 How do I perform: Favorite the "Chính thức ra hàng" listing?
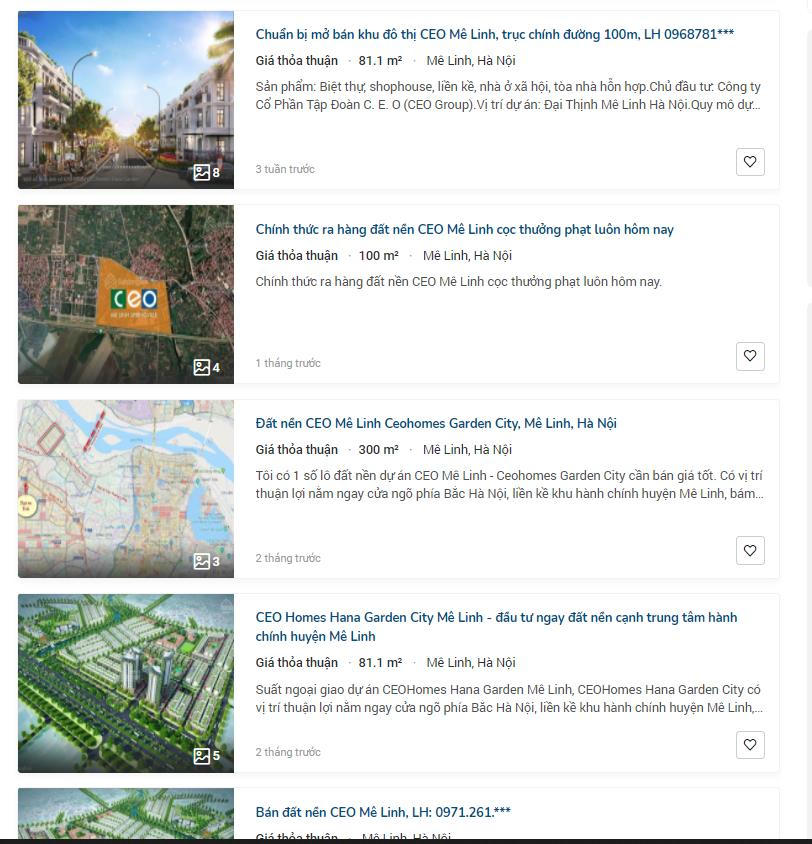(x=750, y=356)
